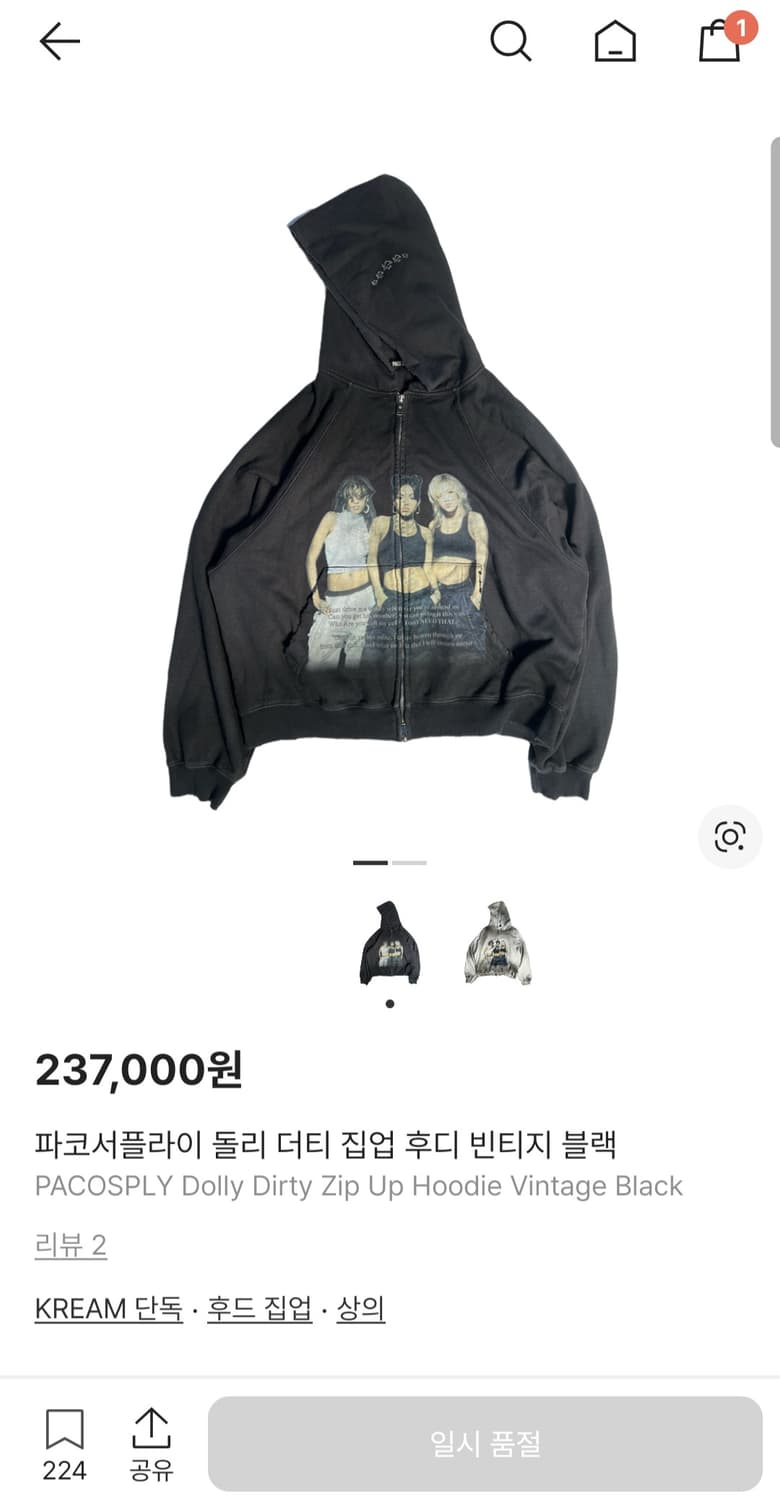Image resolution: width=780 pixels, height=1500 pixels.
Task: Select the first carousel indicator bar
Action: [371, 860]
